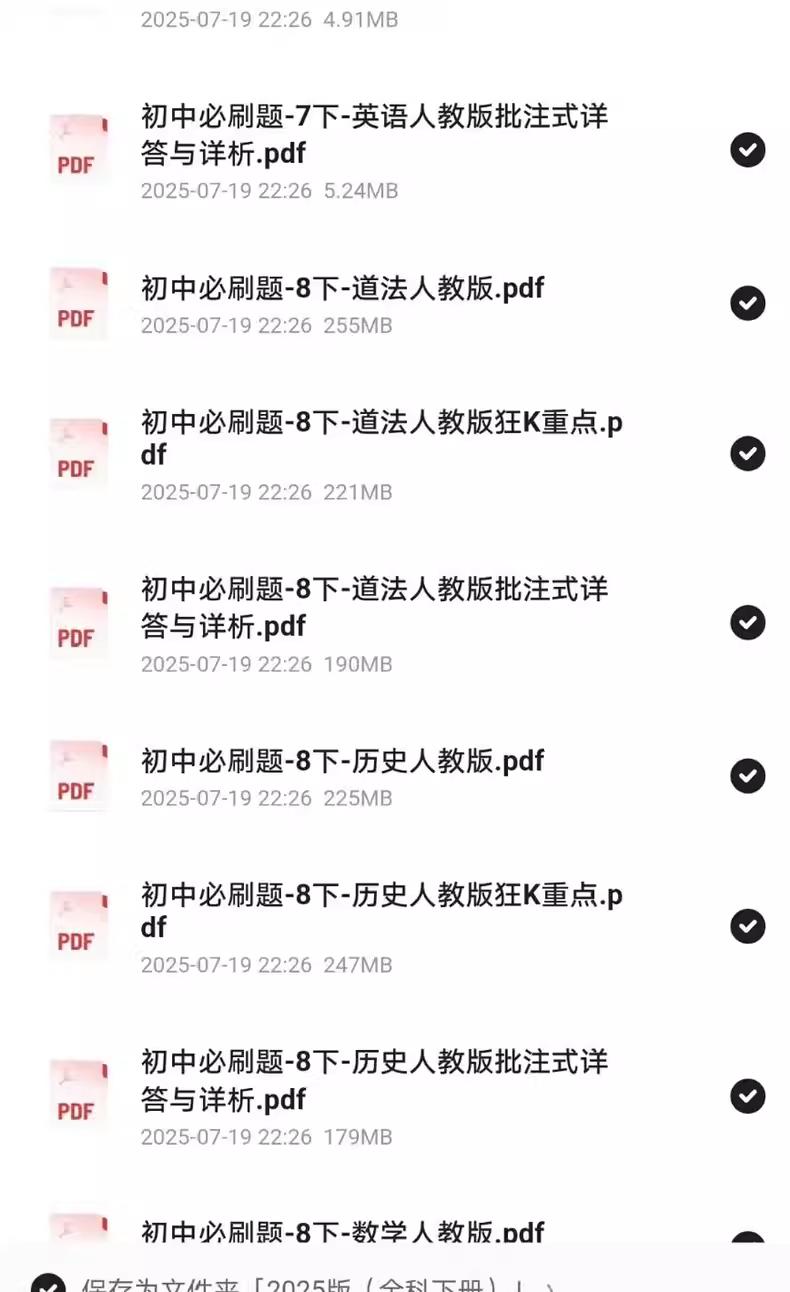Uncheck 7下-英语人教版批注式详答与详析.pdf checkbox

pos(747,150)
